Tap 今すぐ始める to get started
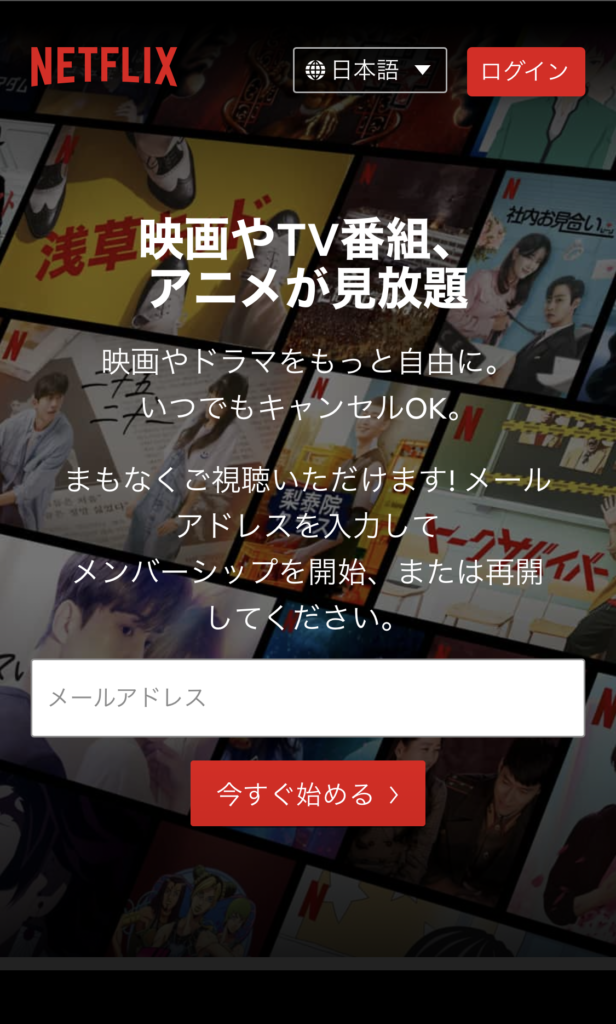 point(307,794)
